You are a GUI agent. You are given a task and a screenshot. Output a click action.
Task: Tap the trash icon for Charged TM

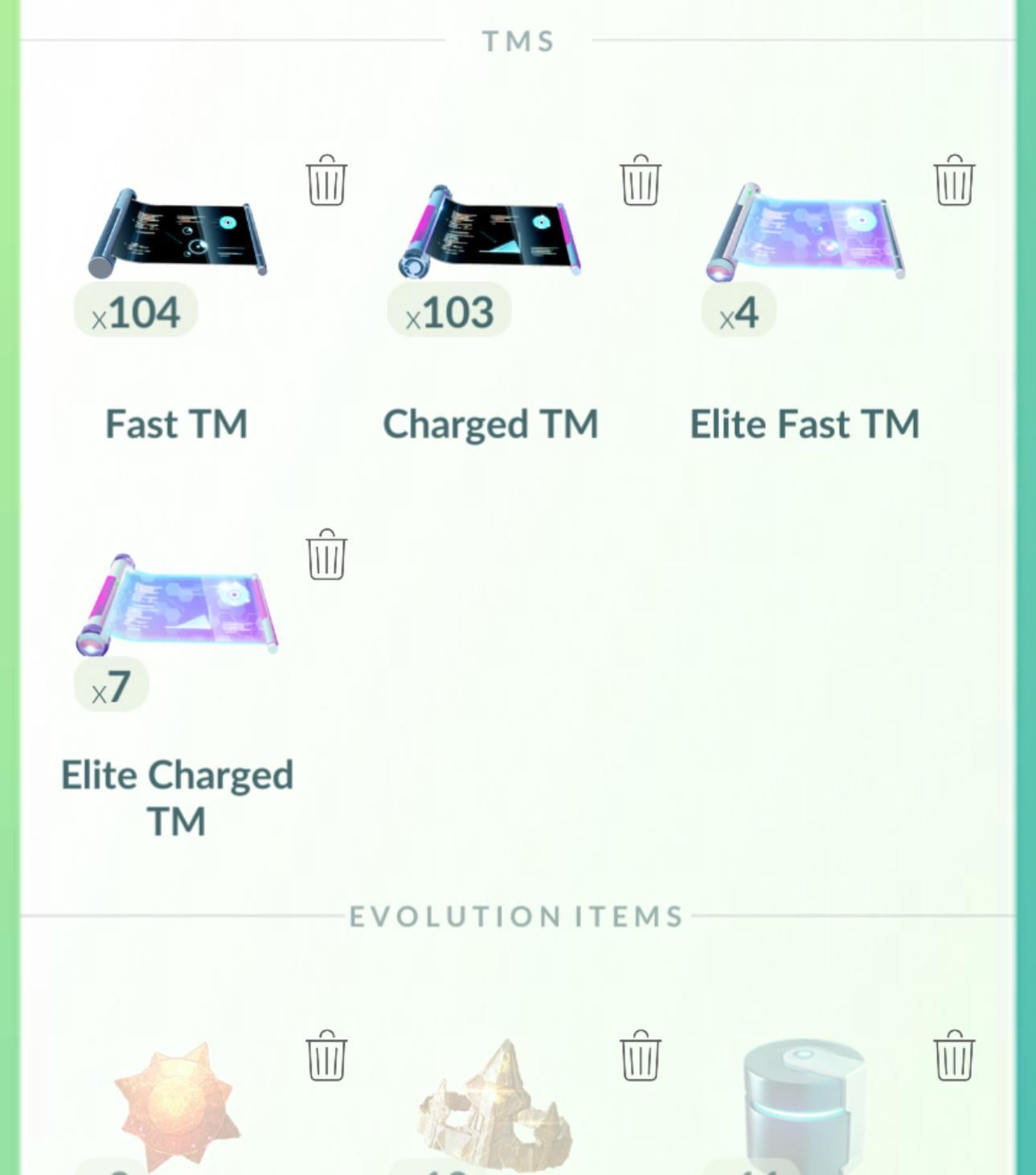click(x=640, y=180)
